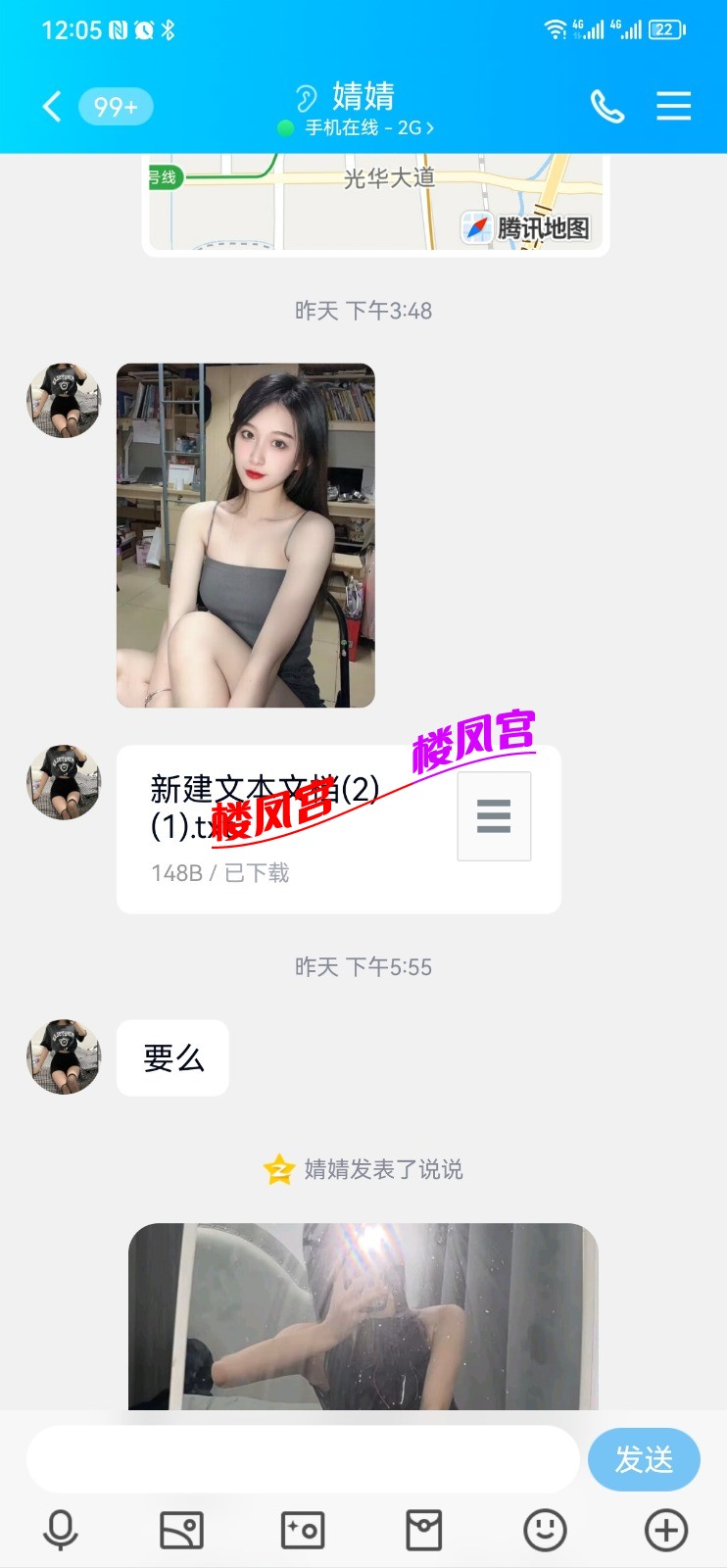Tap the file menu icon on the txt document
The image size is (727, 1568).
tap(493, 815)
